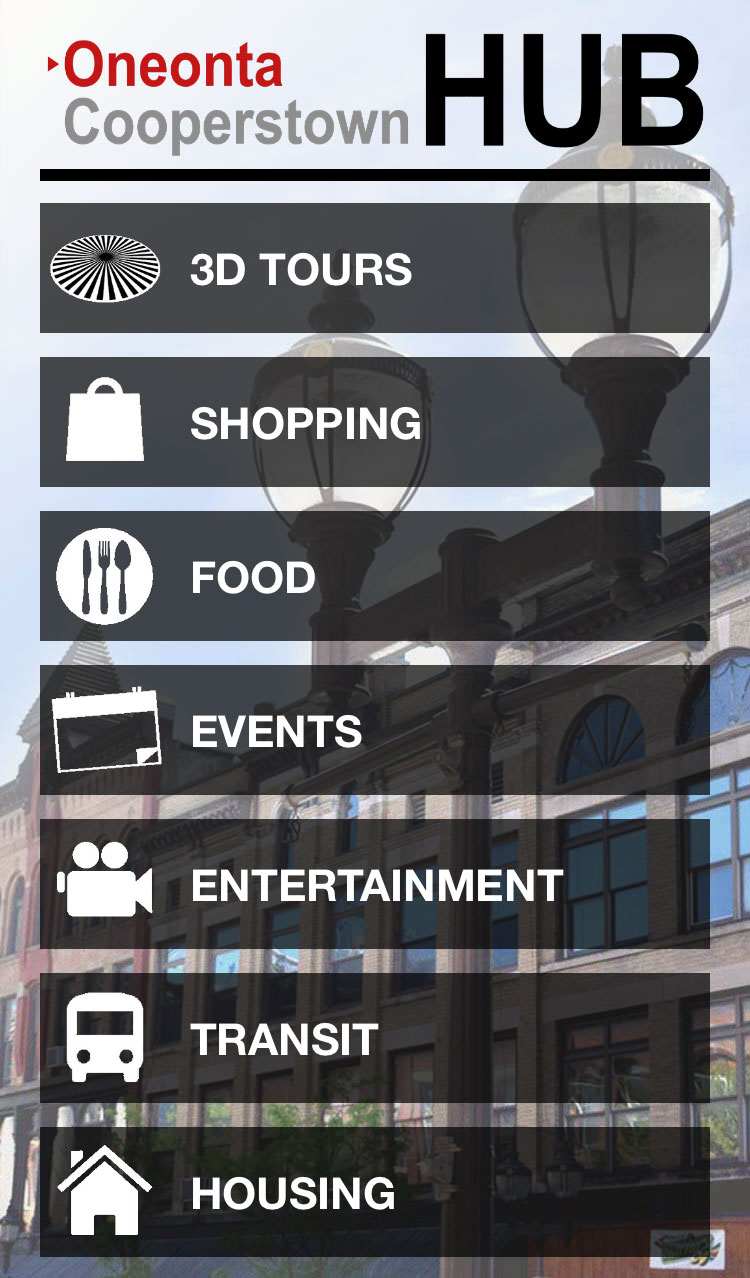Image resolution: width=750 pixels, height=1278 pixels.
Task: Open the 3D Tours section
Action: point(375,268)
